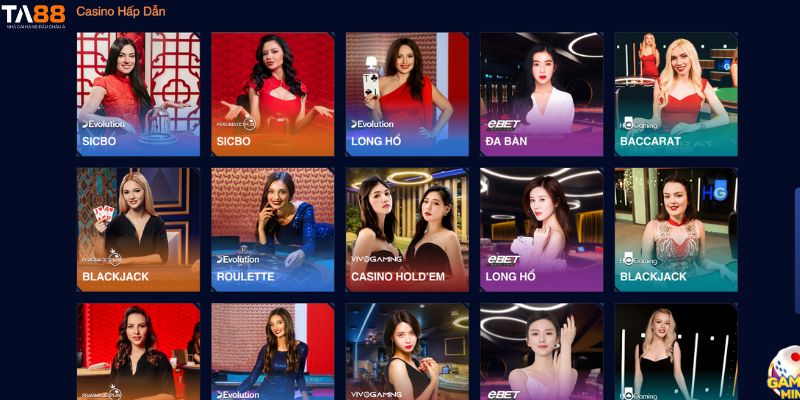Select the eBET Đa Bàn tile
The height and width of the screenshot is (400, 800).
[x=541, y=93]
